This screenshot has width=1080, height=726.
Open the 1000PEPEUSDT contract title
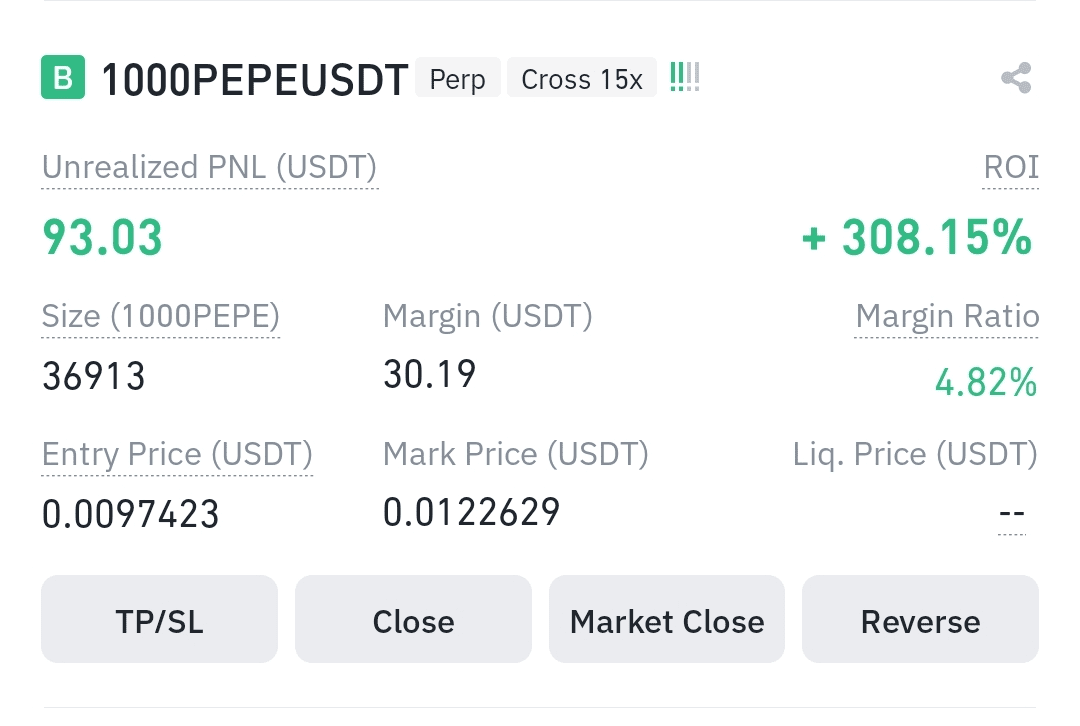click(x=255, y=80)
